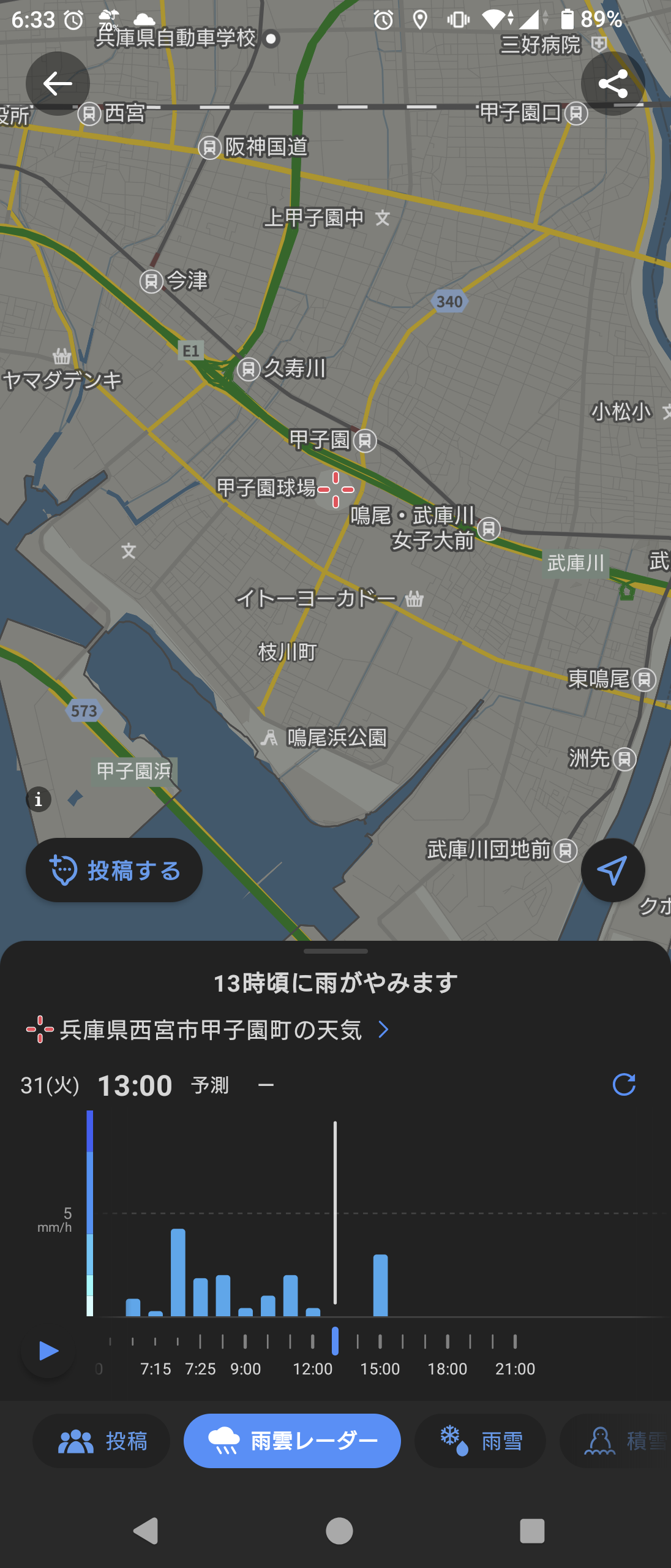Viewport: 671px width, 1568px height.
Task: Play the rain radar animation
Action: point(48,1351)
